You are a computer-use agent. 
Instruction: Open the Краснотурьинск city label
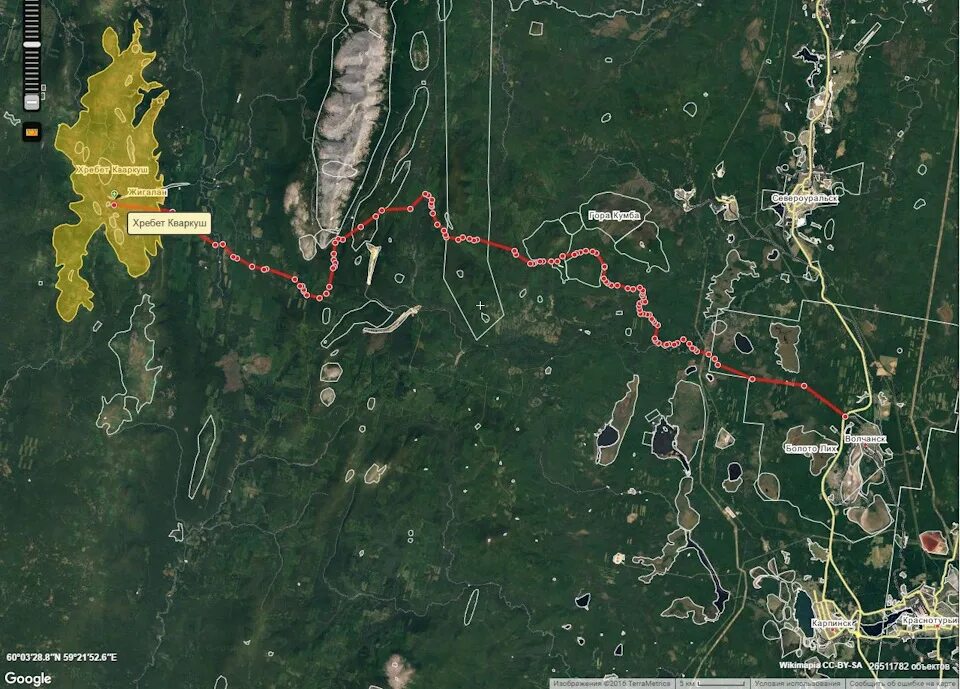click(x=929, y=620)
